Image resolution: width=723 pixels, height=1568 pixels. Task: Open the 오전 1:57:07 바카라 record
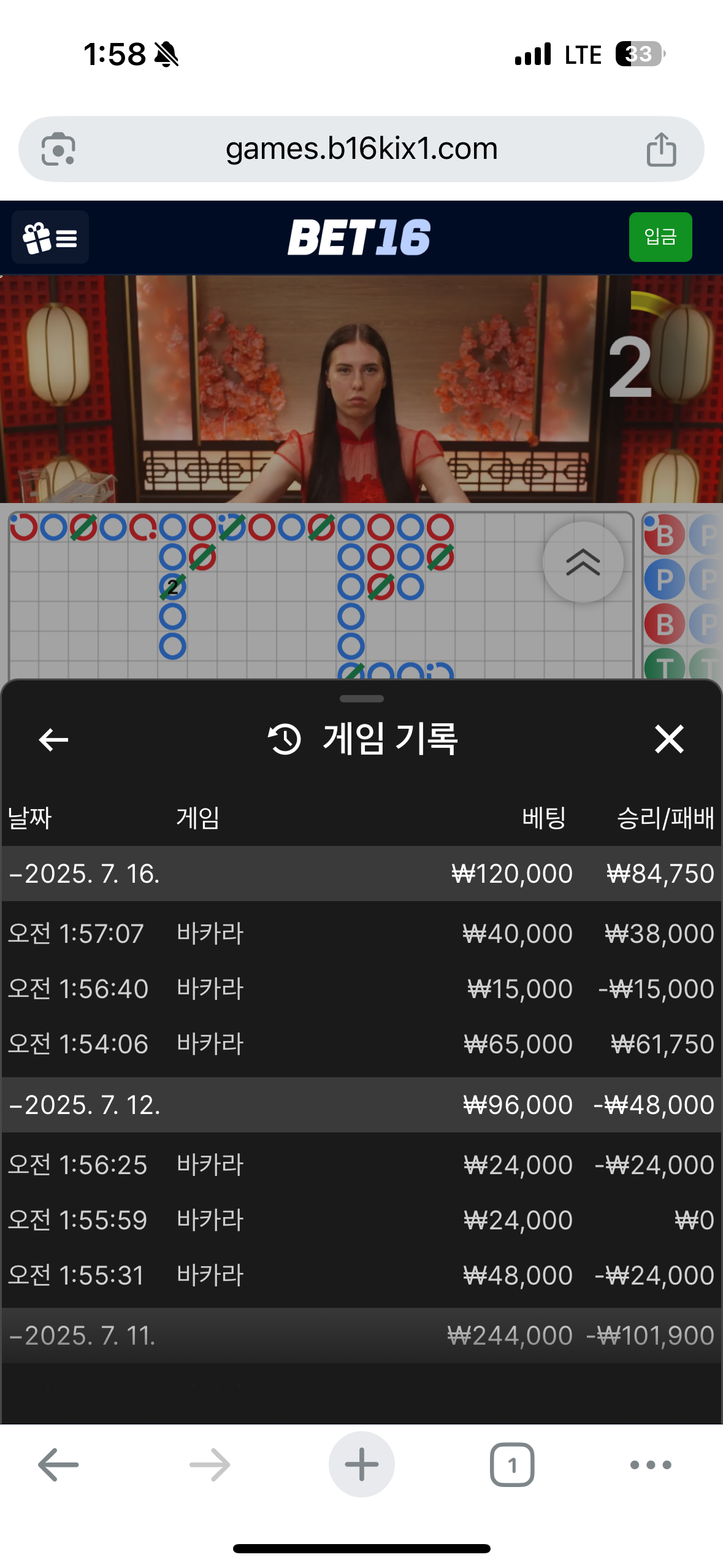[x=361, y=934]
